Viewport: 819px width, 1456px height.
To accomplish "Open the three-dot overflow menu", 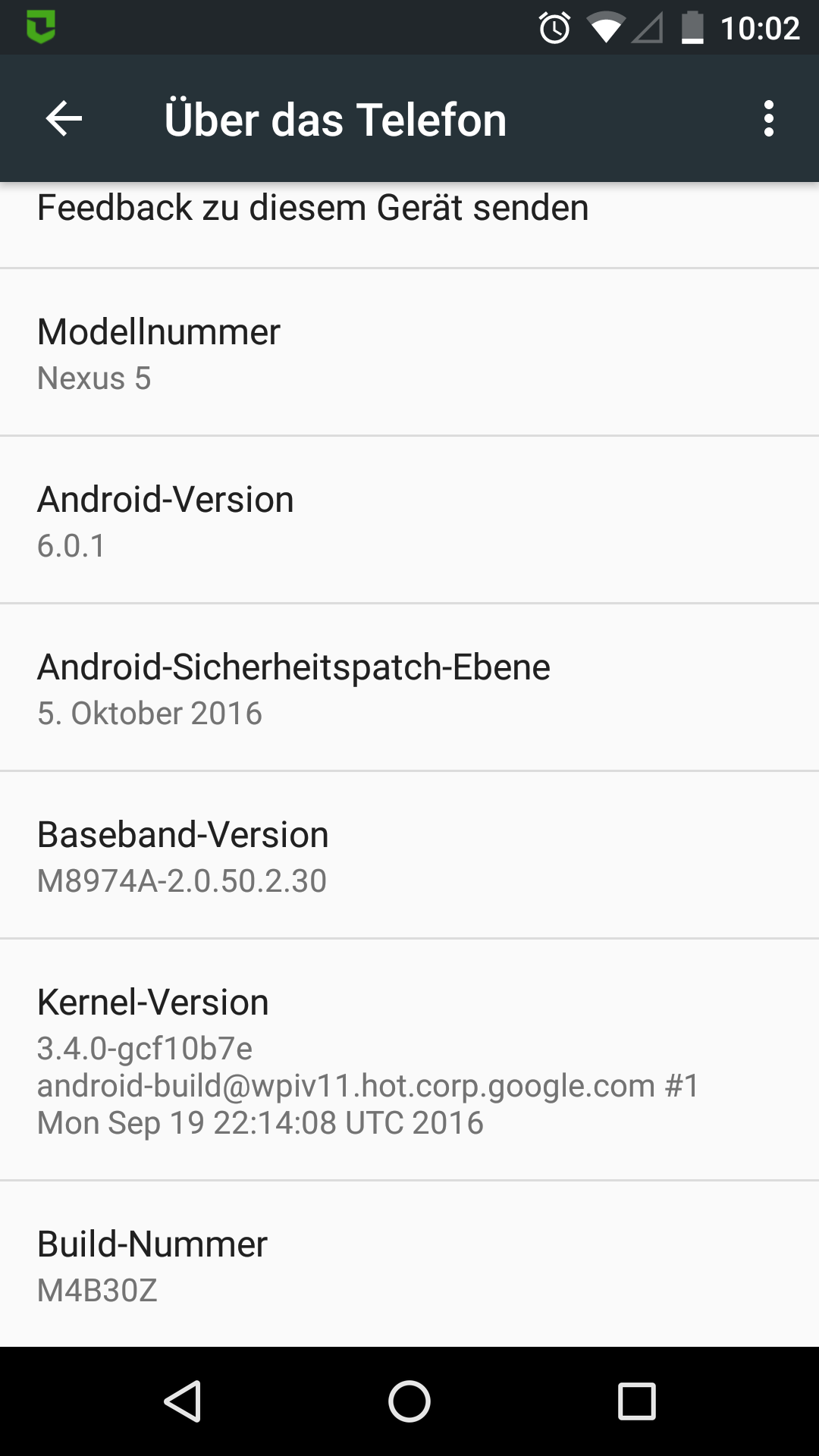I will 768,119.
